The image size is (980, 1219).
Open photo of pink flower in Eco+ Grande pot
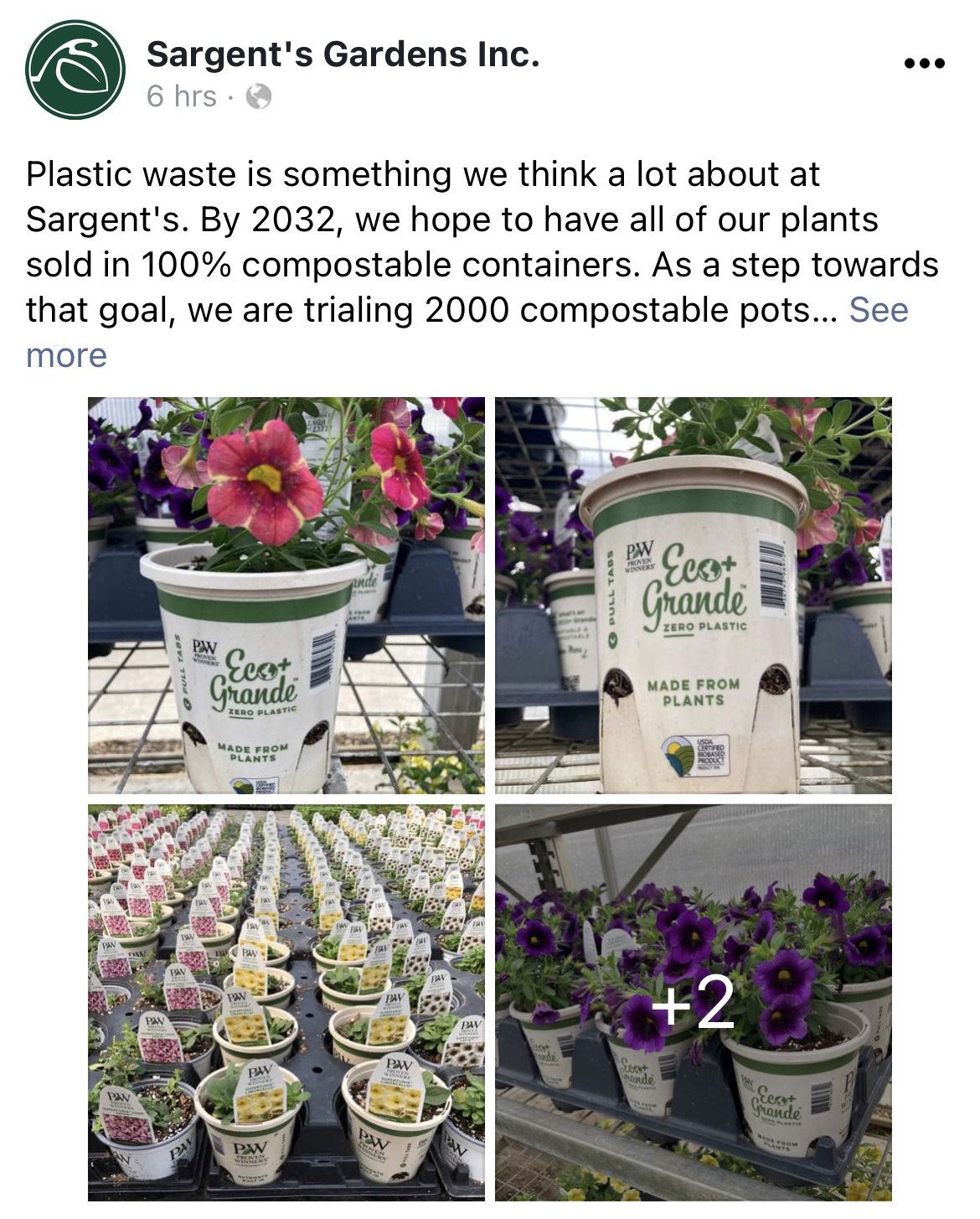click(286, 595)
